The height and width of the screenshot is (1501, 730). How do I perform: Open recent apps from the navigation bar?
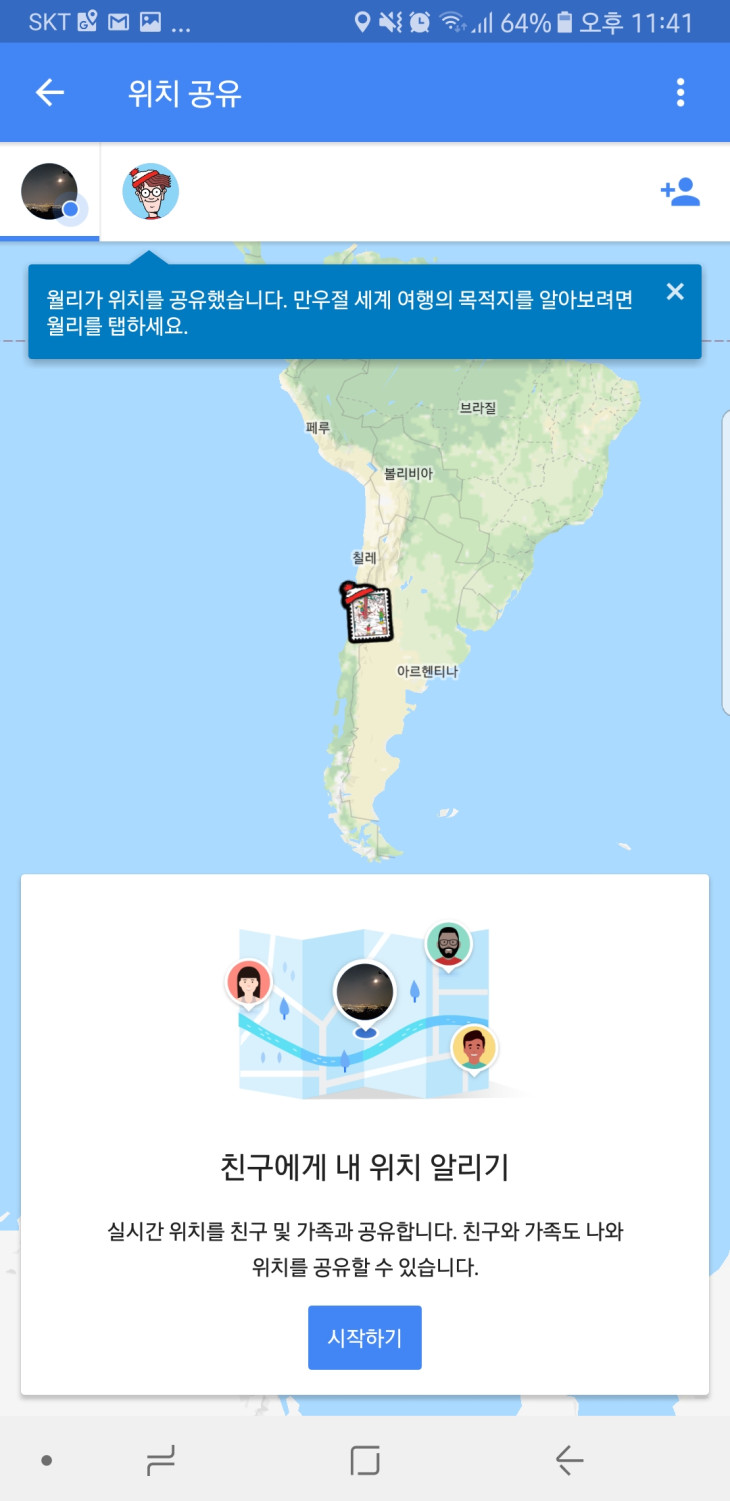pyautogui.click(x=160, y=1461)
